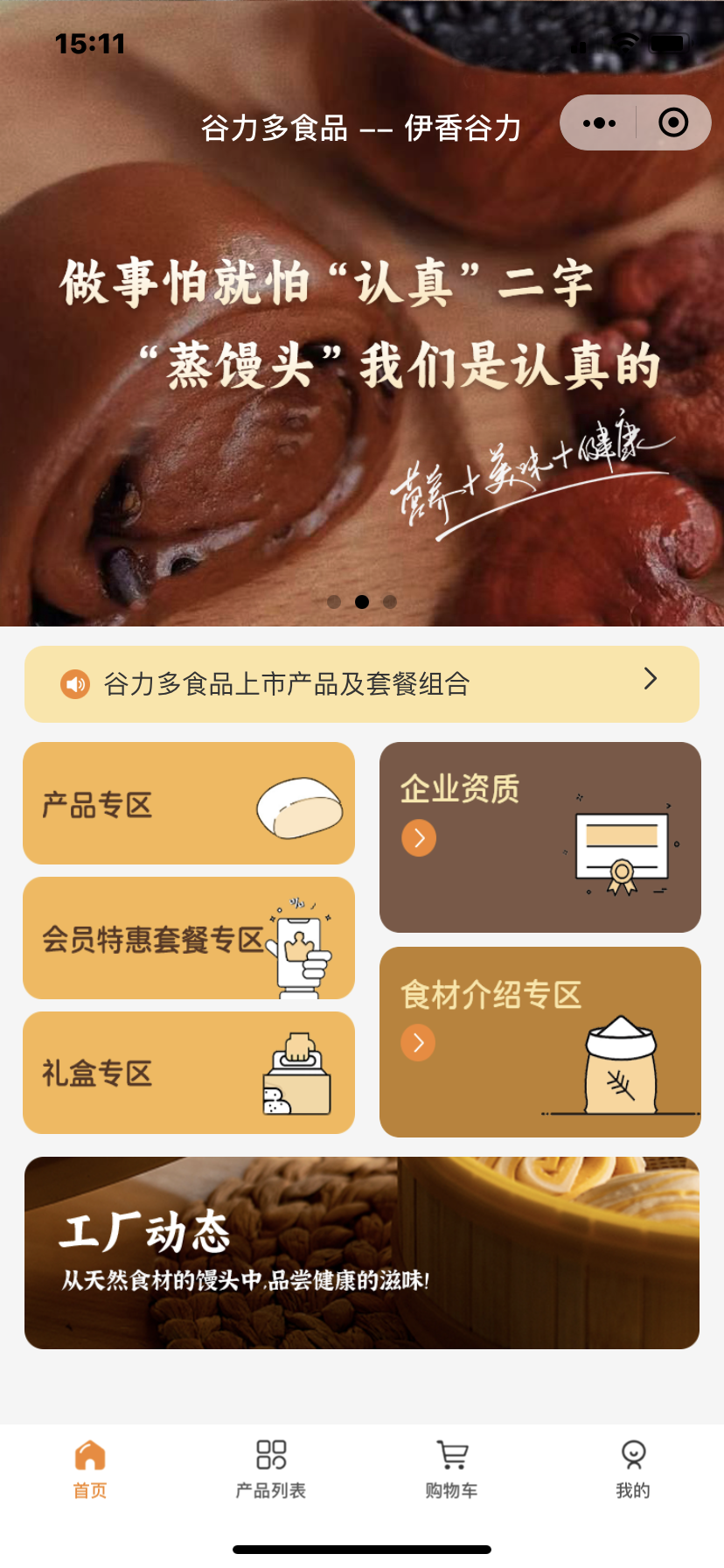Image resolution: width=724 pixels, height=1568 pixels.
Task: Open the orange arrow on 食材介绍专区
Action: (x=417, y=1043)
